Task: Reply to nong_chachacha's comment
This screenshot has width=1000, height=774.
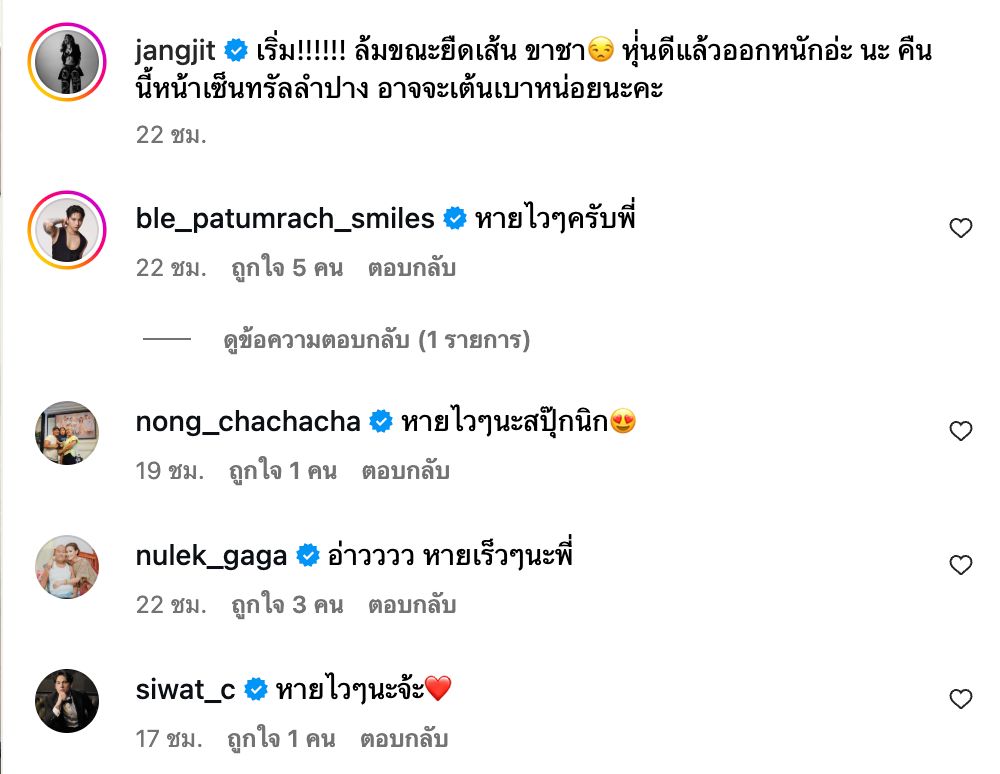Action: point(405,470)
